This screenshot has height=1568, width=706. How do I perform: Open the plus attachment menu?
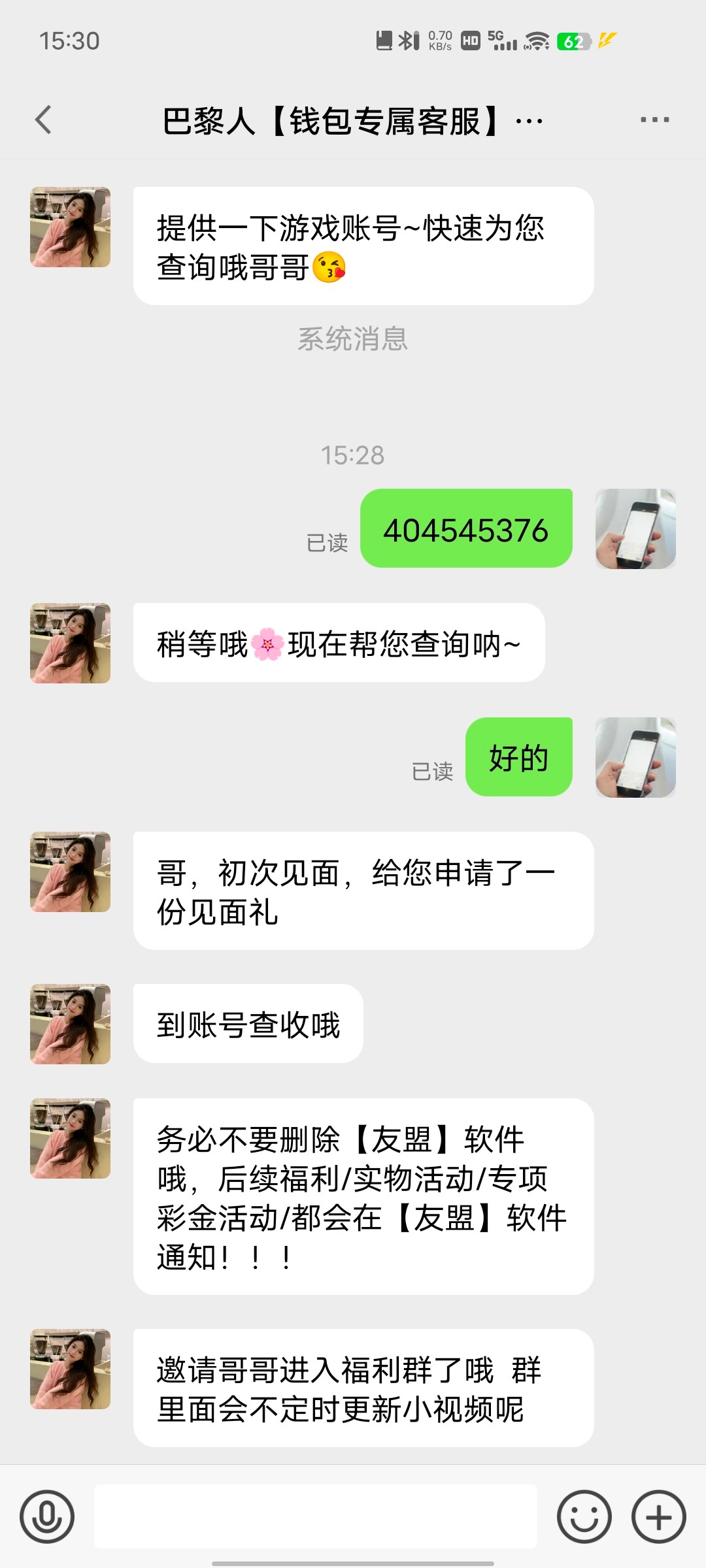(658, 1516)
